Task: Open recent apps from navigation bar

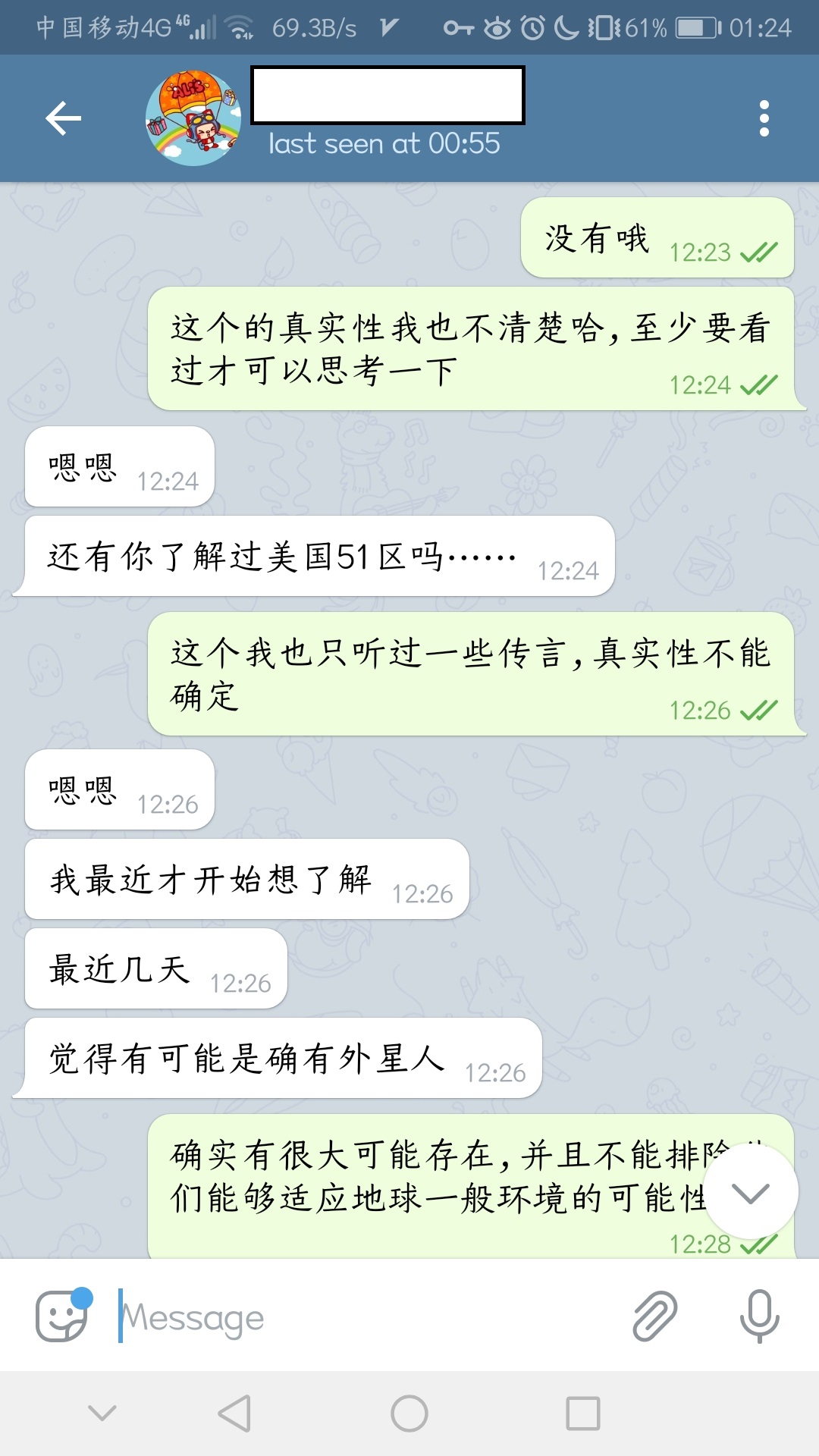Action: [582, 1414]
